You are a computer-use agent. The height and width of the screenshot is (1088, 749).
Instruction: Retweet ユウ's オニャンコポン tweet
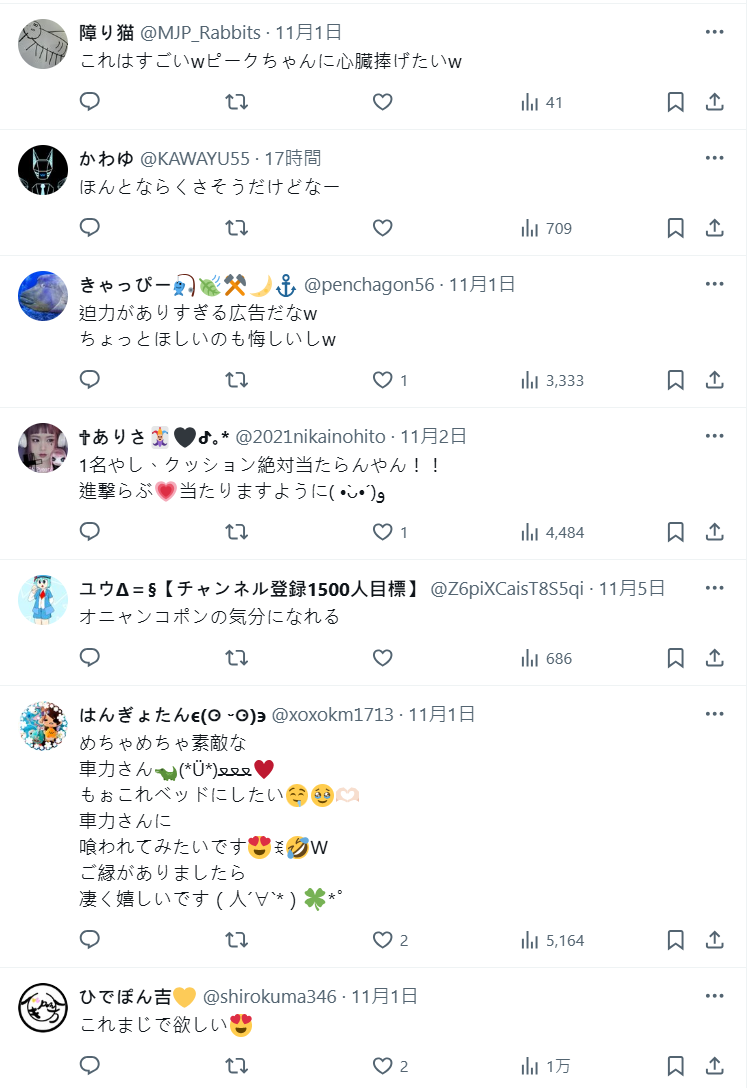[236, 658]
